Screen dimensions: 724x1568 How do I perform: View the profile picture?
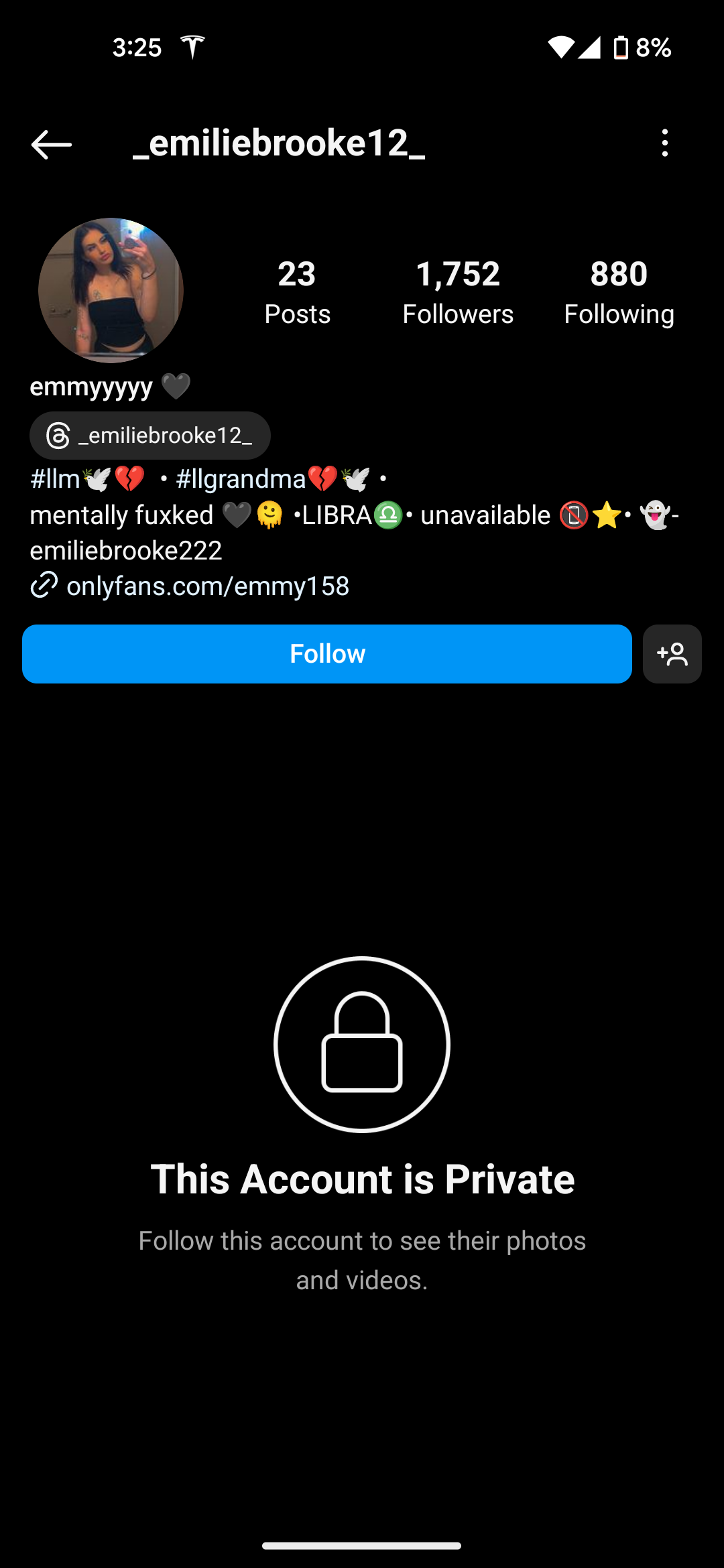[111, 290]
